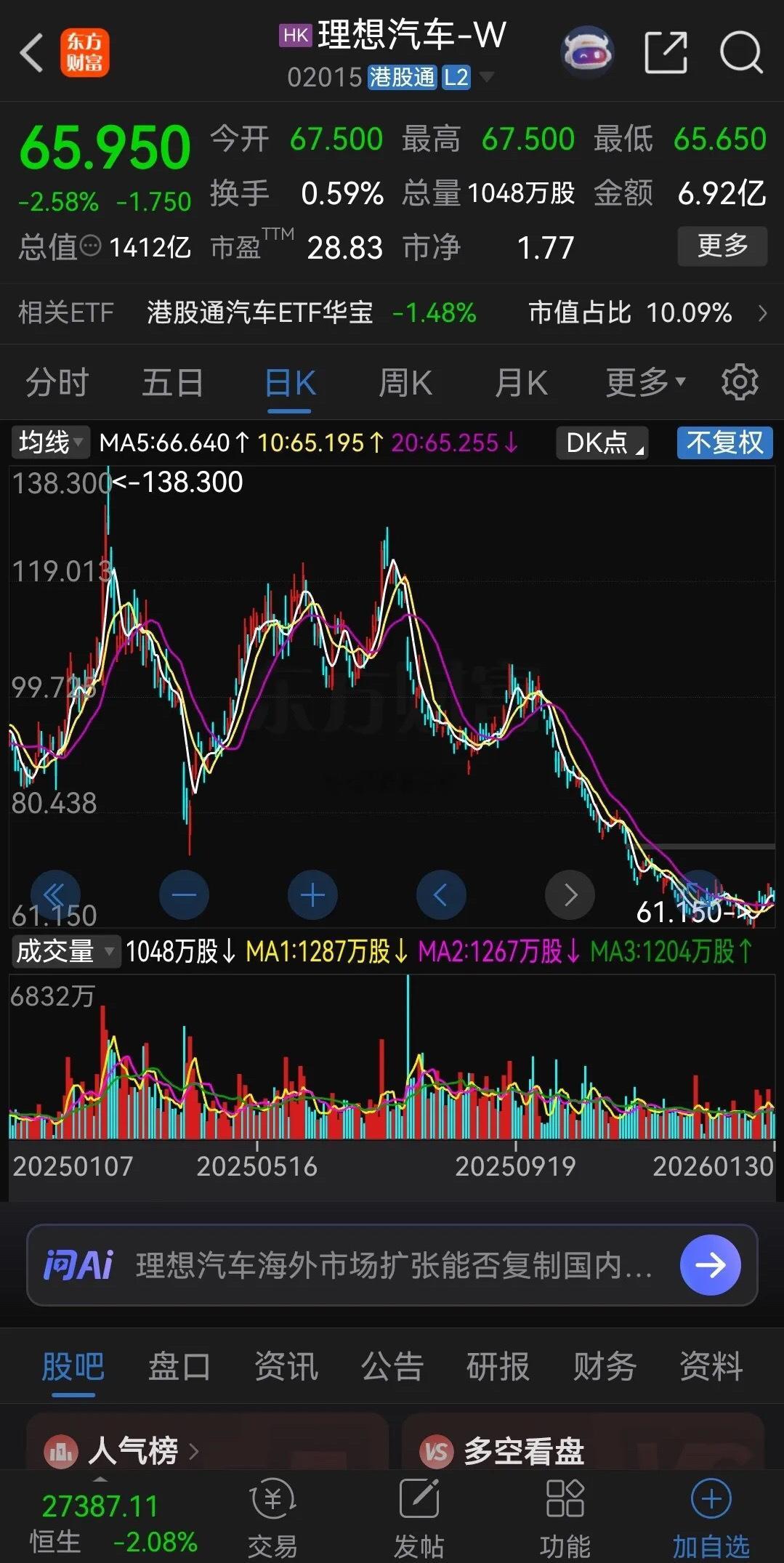Open the chart settings gear
Screen dimensions: 784x1563
pyautogui.click(x=740, y=381)
